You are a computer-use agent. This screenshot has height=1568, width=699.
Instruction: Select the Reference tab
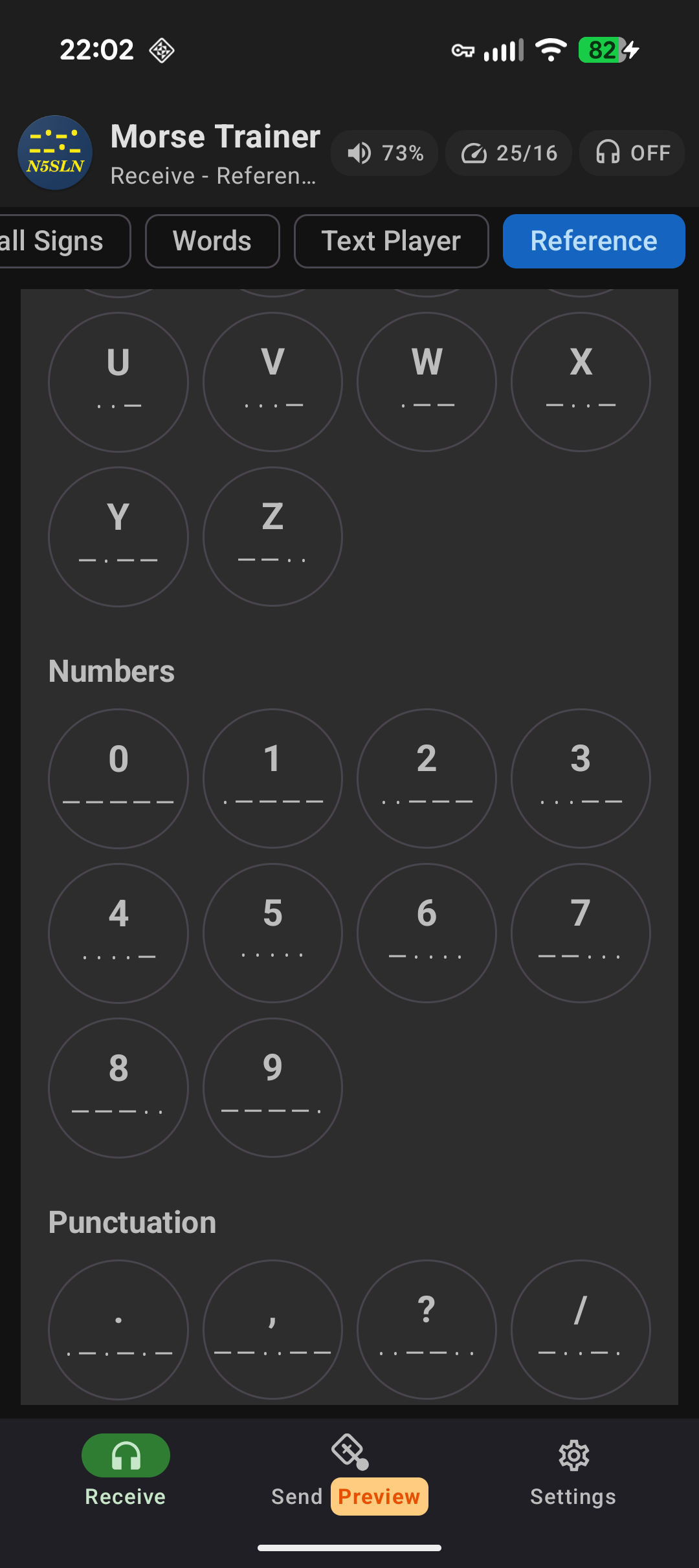click(594, 241)
